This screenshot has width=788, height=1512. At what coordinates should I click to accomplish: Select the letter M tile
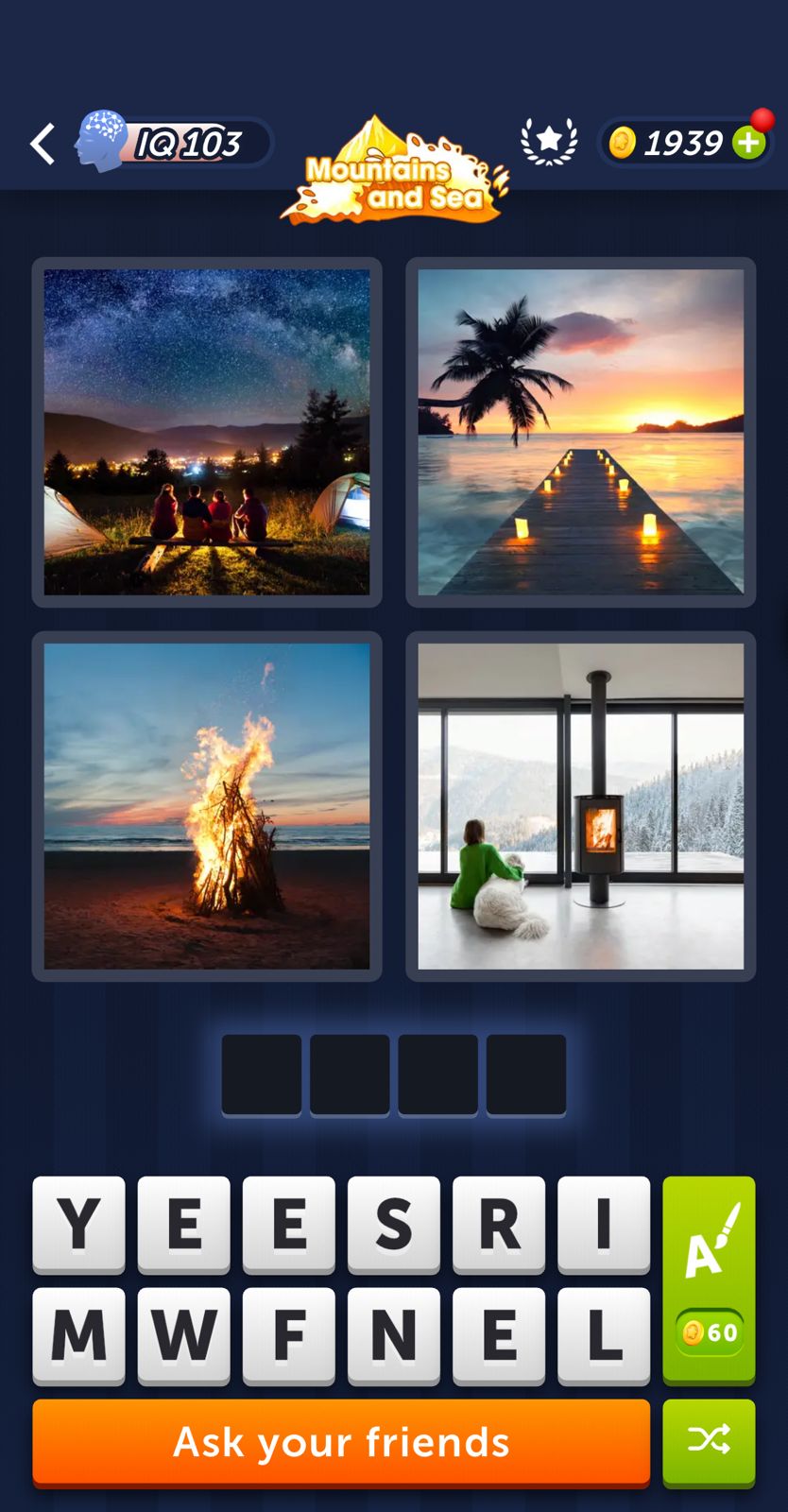click(x=79, y=1333)
